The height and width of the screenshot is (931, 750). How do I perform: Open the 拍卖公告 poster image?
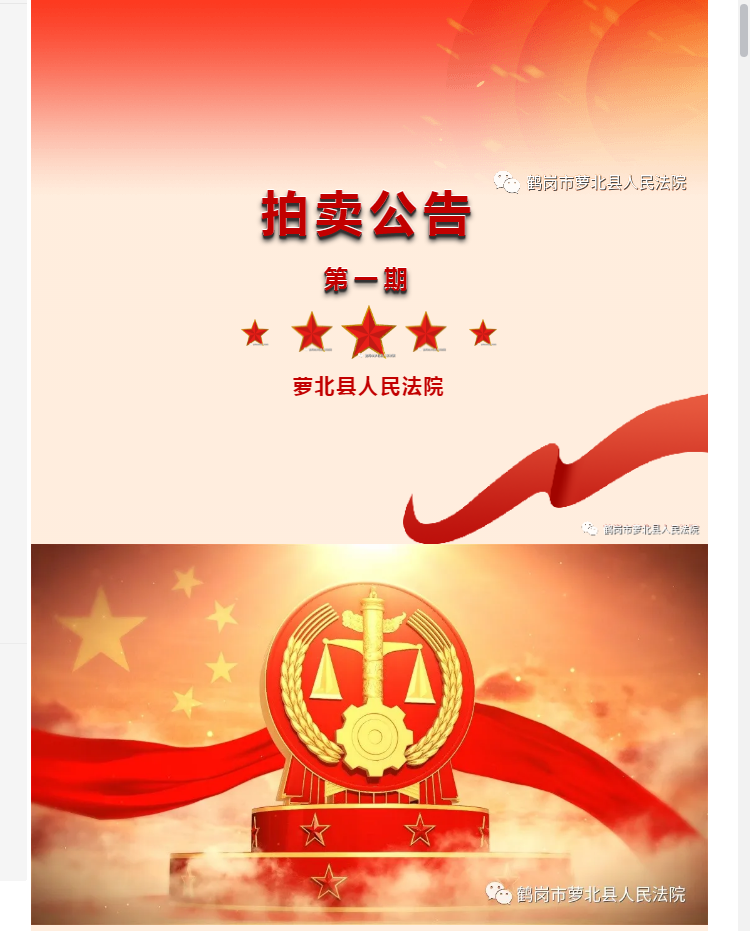point(369,271)
